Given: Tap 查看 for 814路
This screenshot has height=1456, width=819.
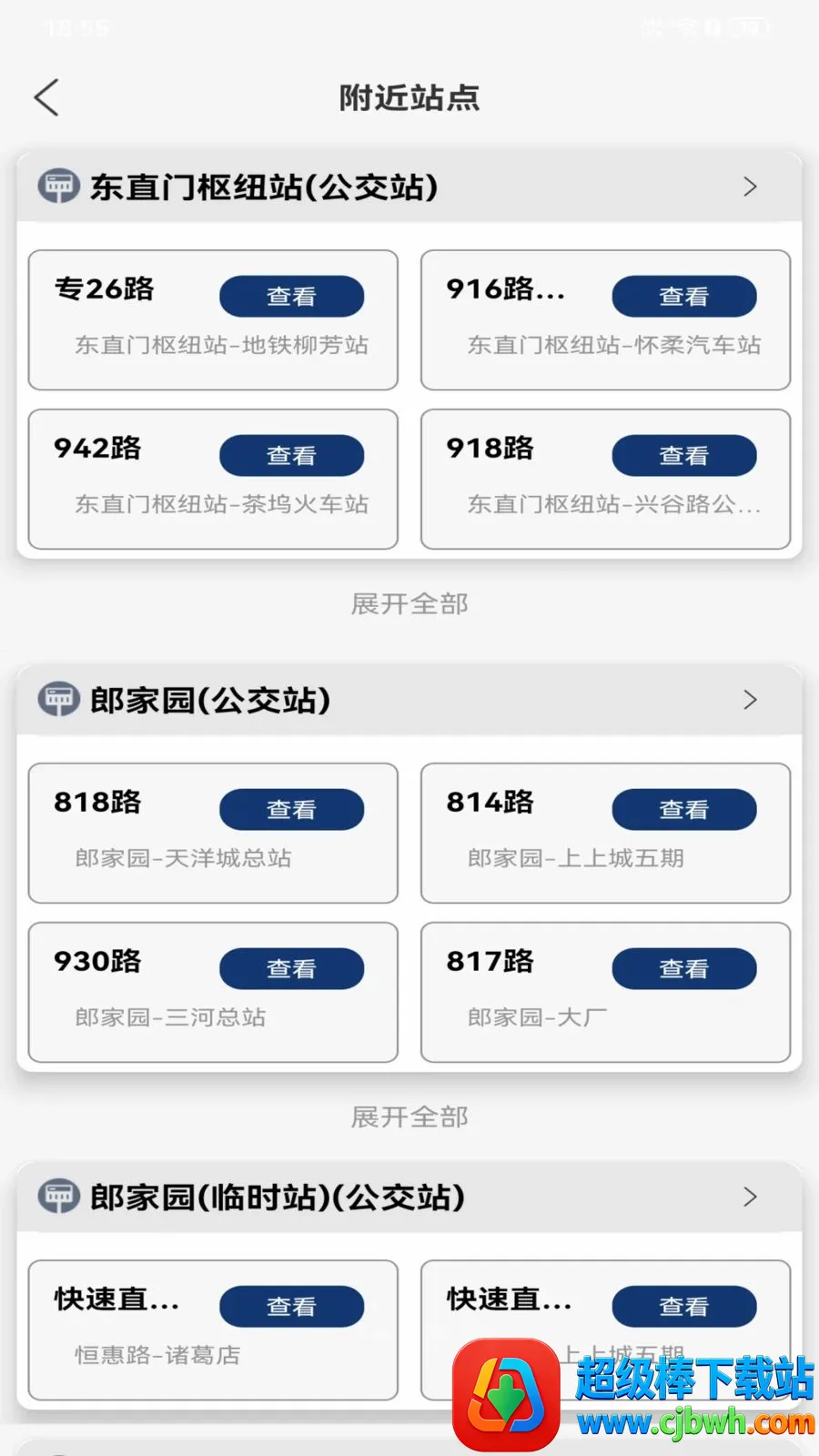Looking at the screenshot, I should pos(683,810).
